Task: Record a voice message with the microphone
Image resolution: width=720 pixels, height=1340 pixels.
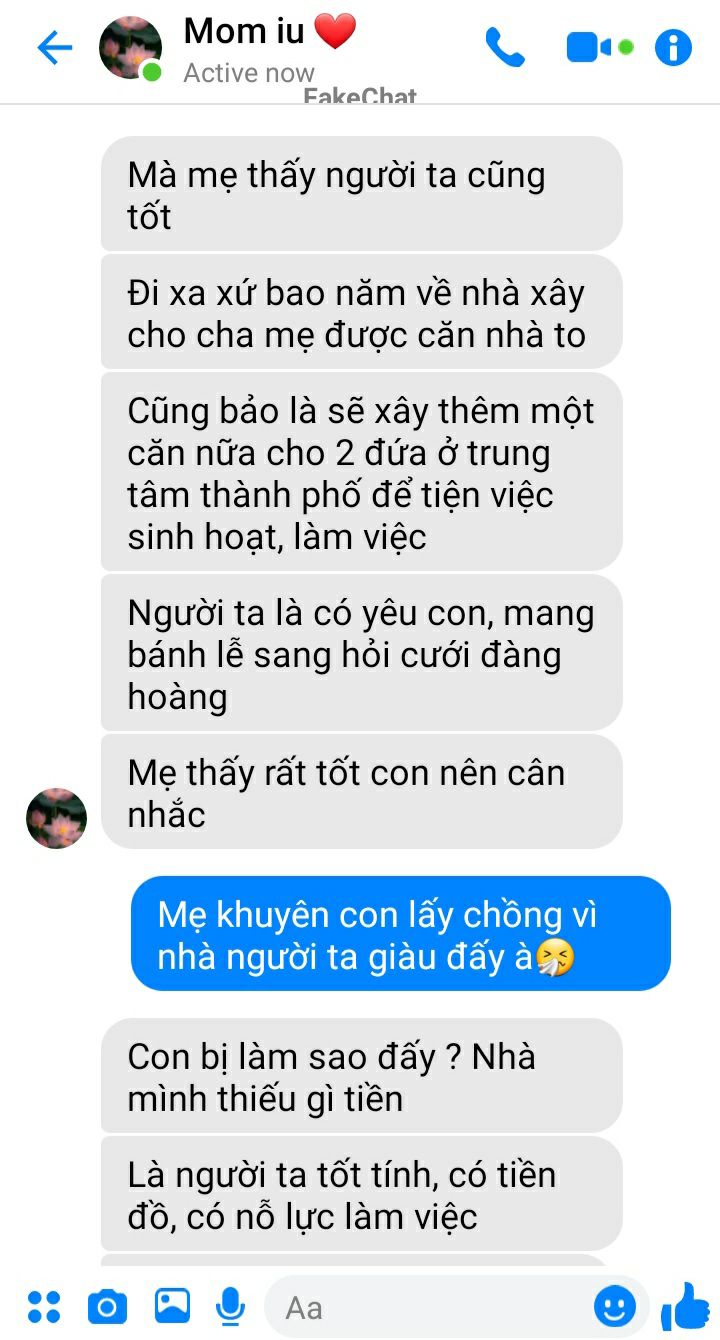Action: 231,1306
